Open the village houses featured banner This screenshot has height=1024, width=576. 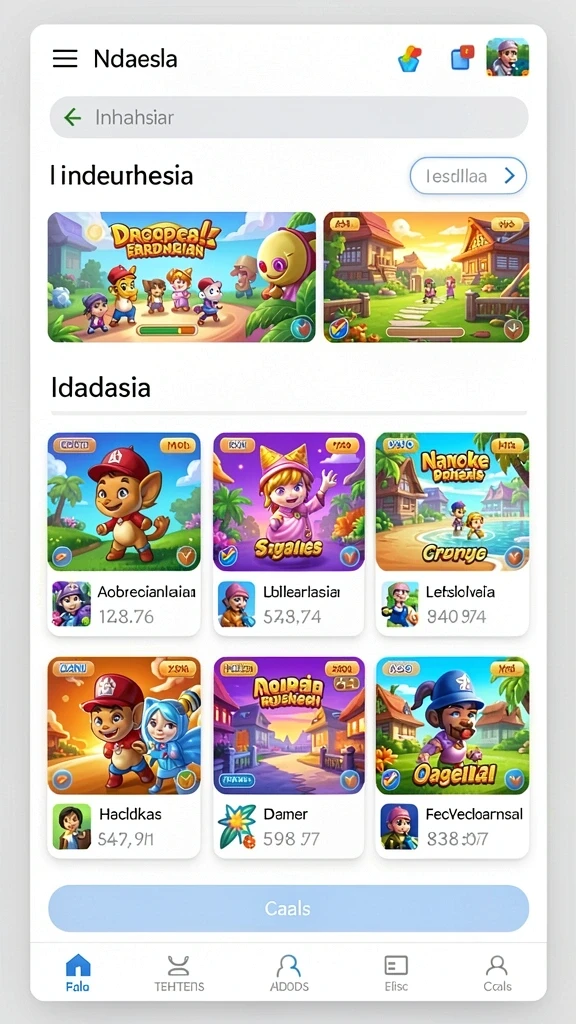click(426, 277)
